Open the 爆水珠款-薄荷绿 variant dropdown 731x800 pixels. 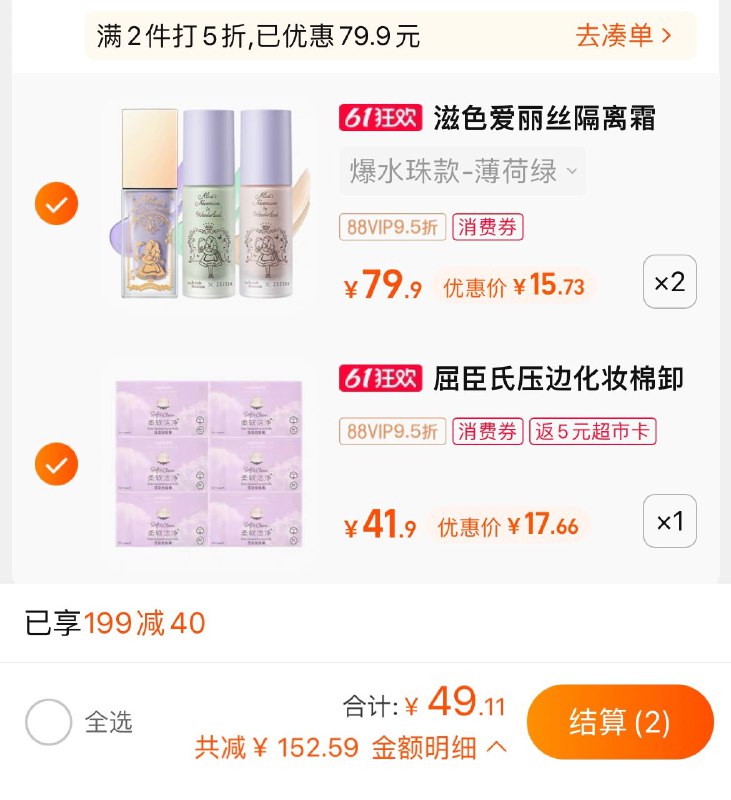pos(462,172)
